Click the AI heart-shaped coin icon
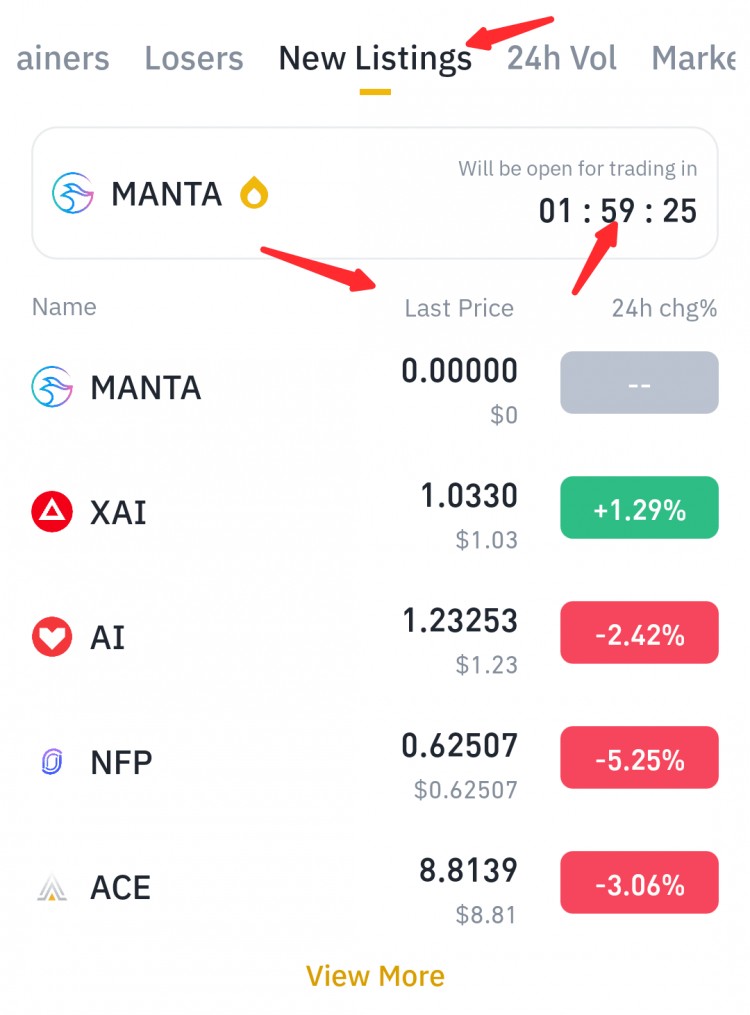The width and height of the screenshot is (750, 1015). (52, 636)
